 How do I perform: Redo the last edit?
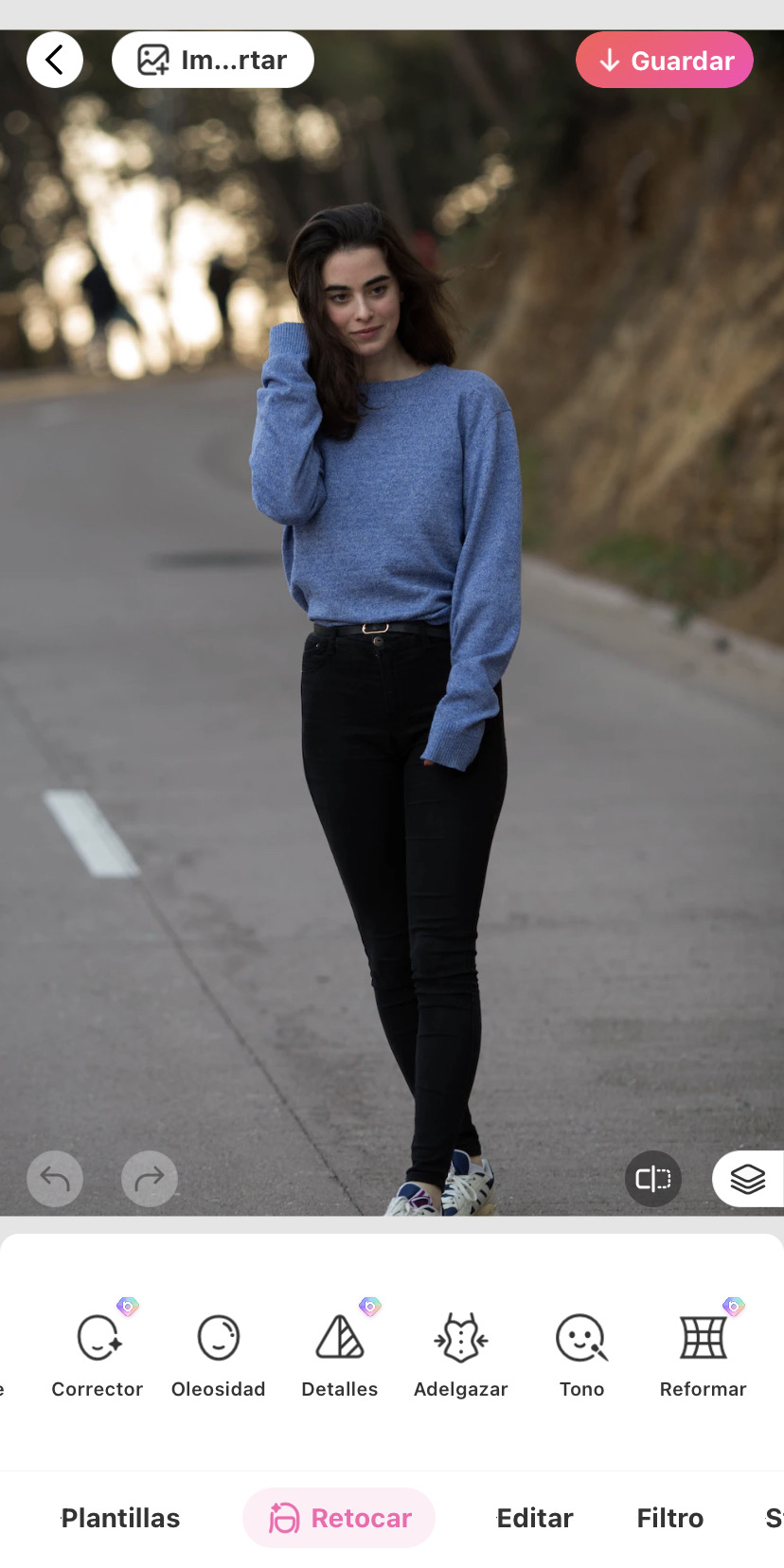click(150, 1179)
